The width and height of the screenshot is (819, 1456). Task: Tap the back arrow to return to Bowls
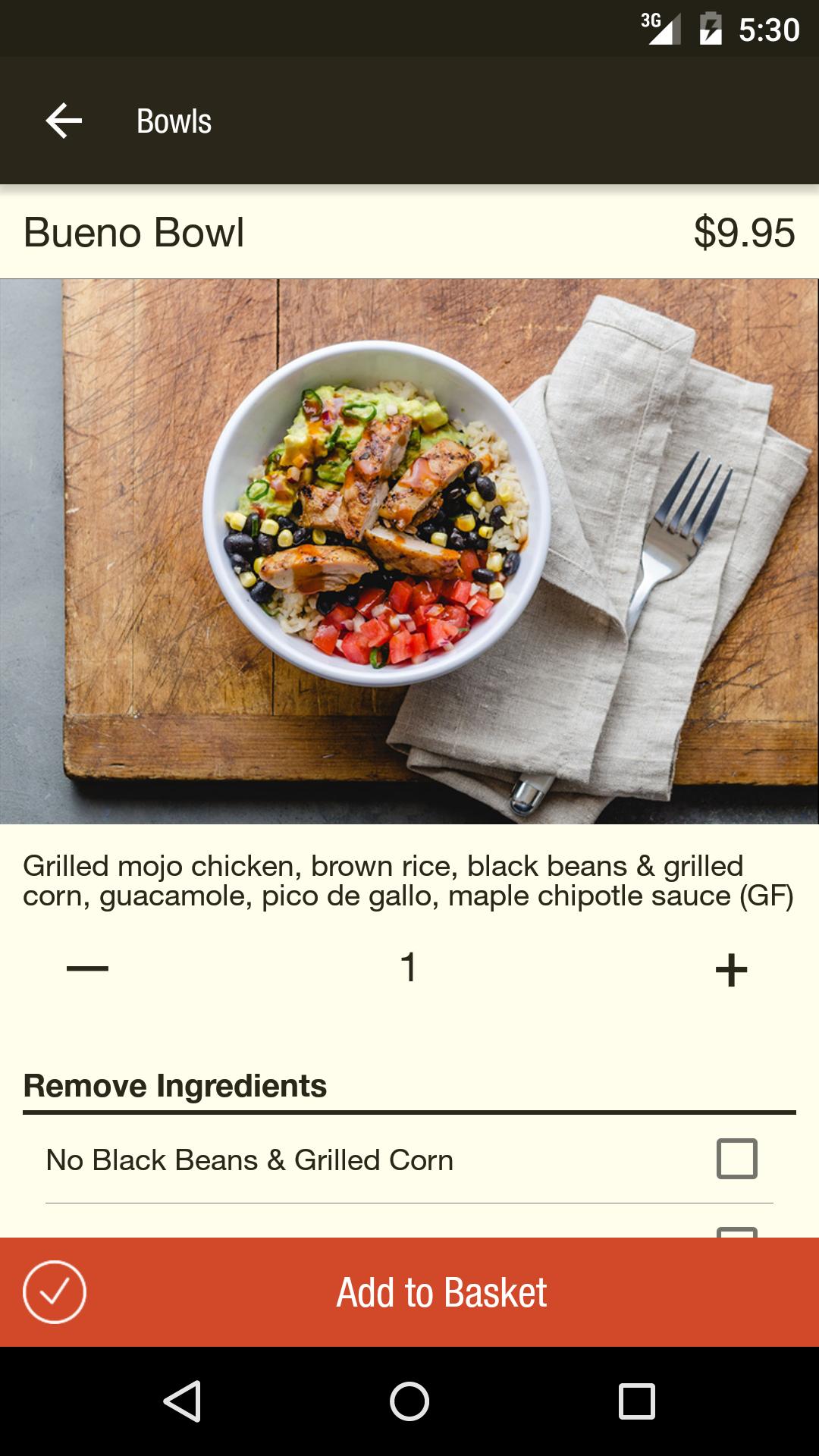[64, 121]
